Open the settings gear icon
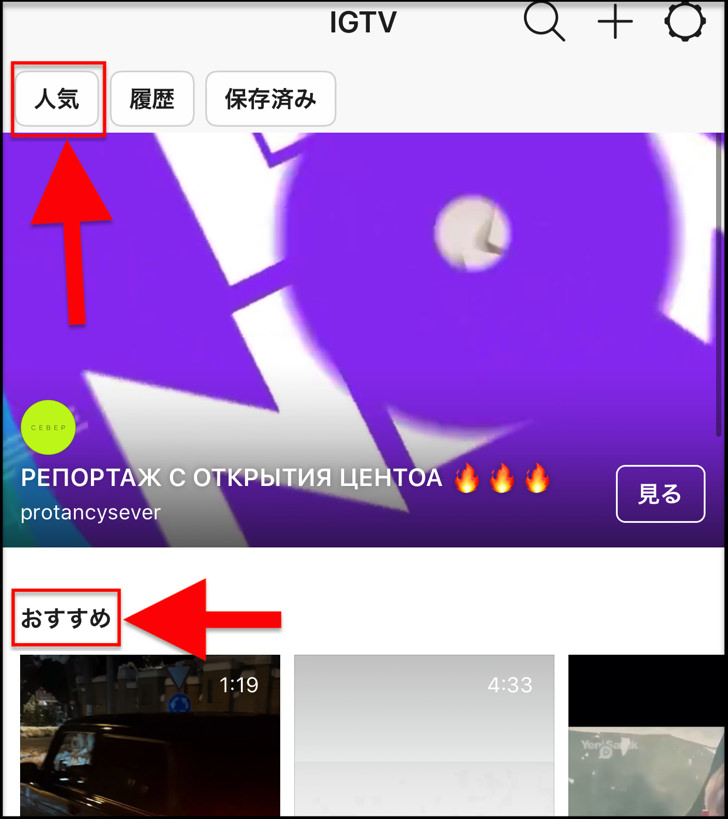 (x=686, y=20)
